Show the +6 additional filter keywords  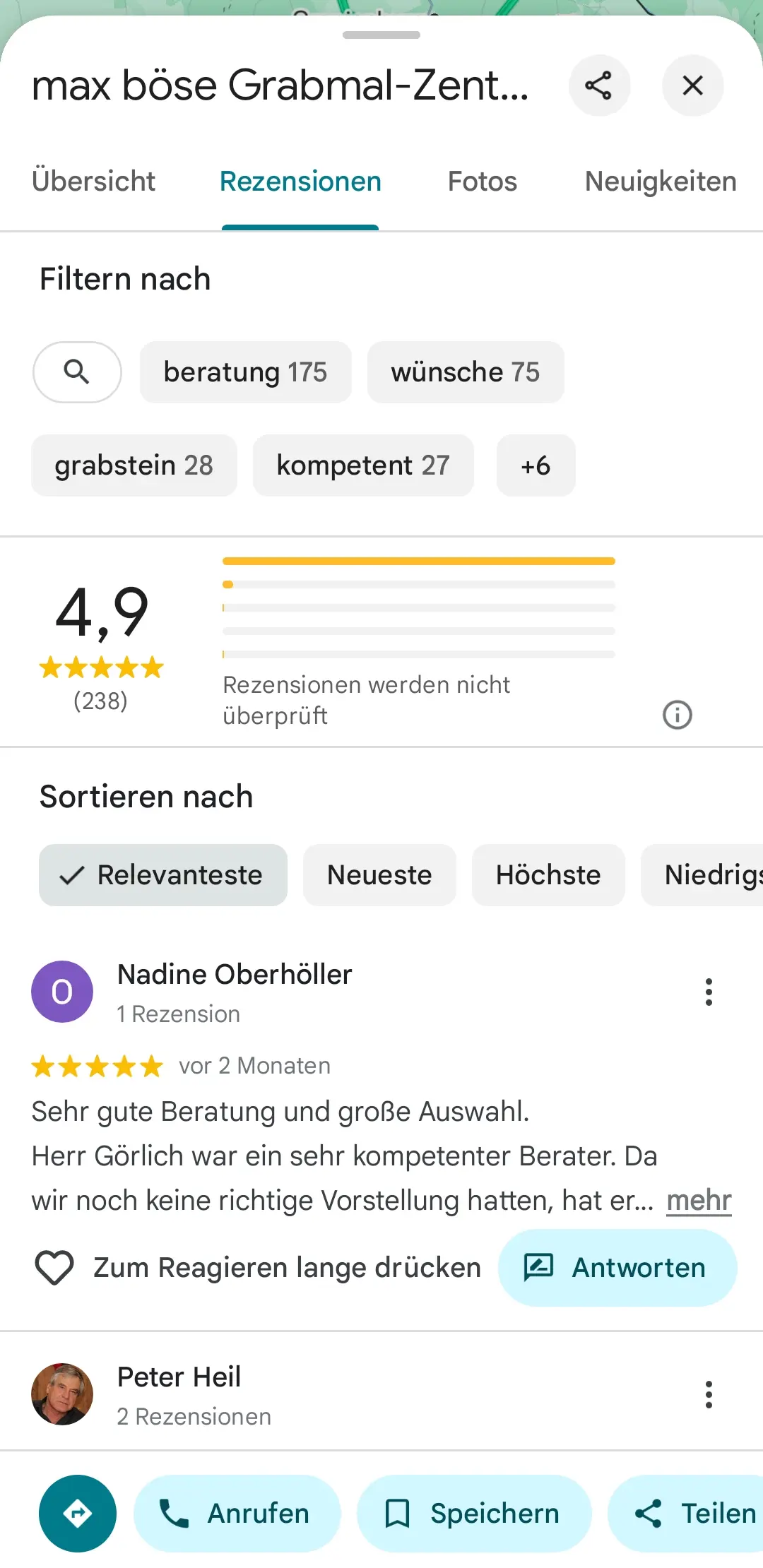click(x=536, y=465)
